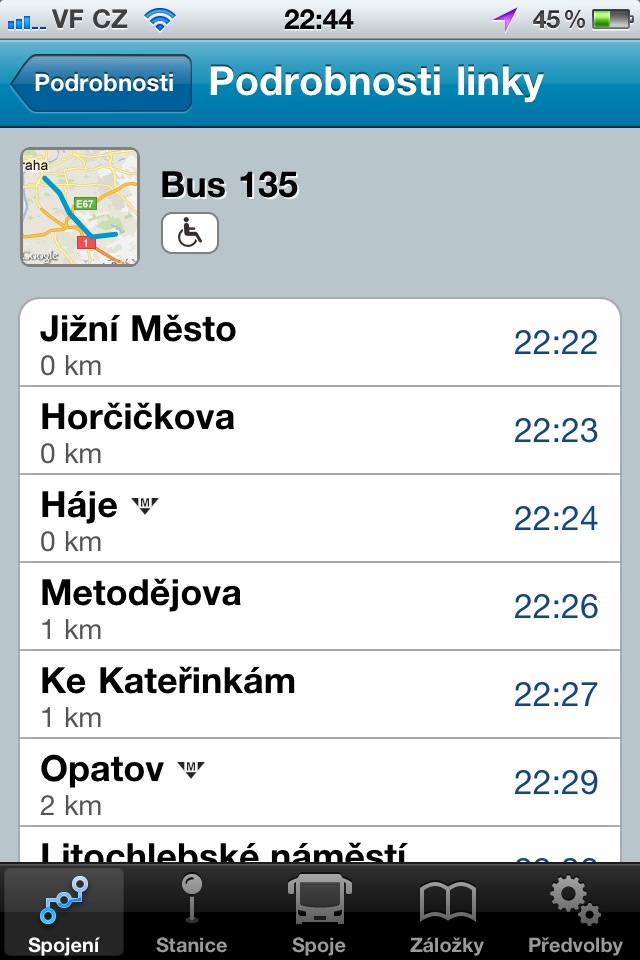The width and height of the screenshot is (640, 960).
Task: Go back to Podrobnosti
Action: click(100, 84)
